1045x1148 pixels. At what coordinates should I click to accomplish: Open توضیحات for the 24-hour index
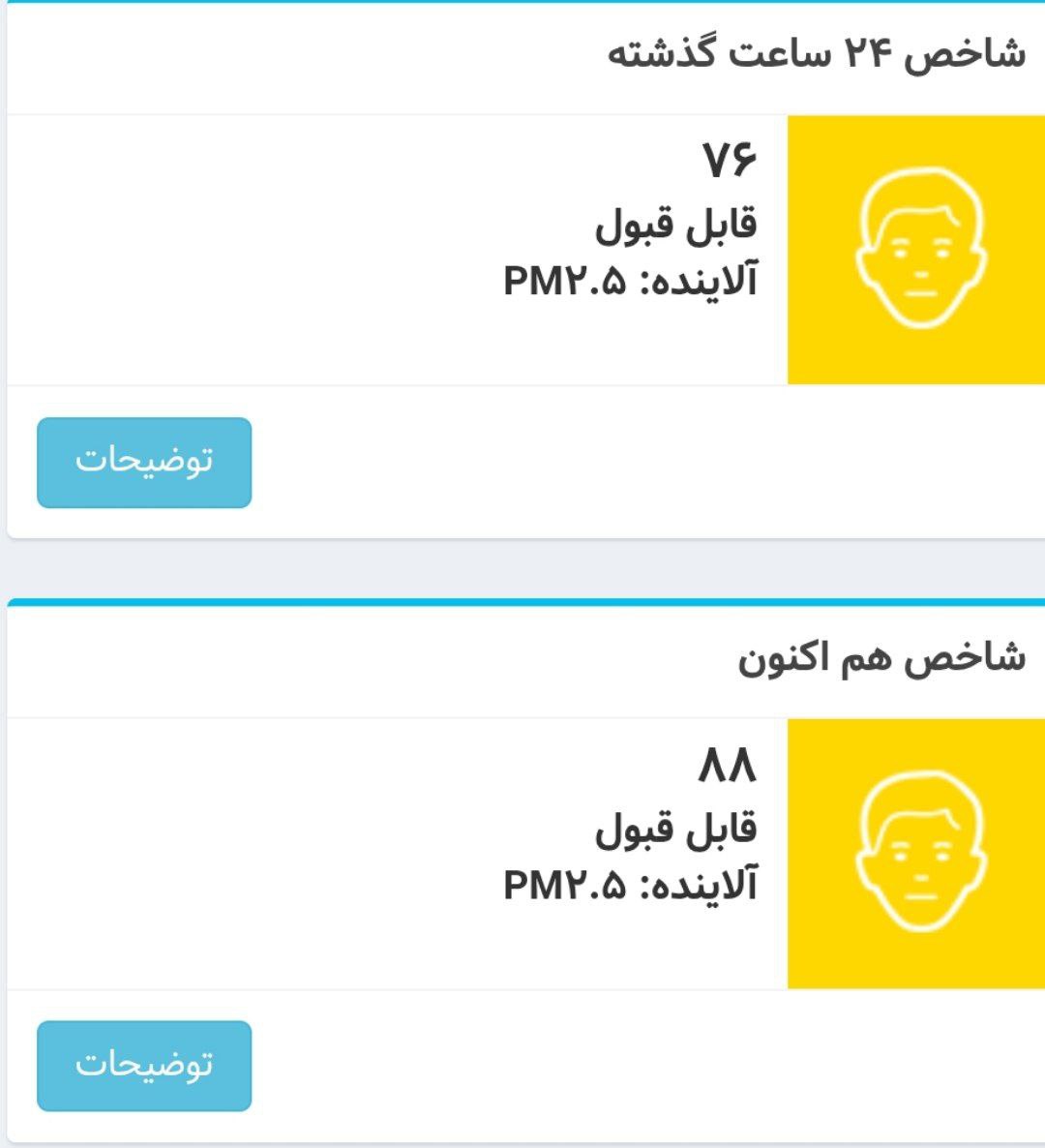(144, 463)
